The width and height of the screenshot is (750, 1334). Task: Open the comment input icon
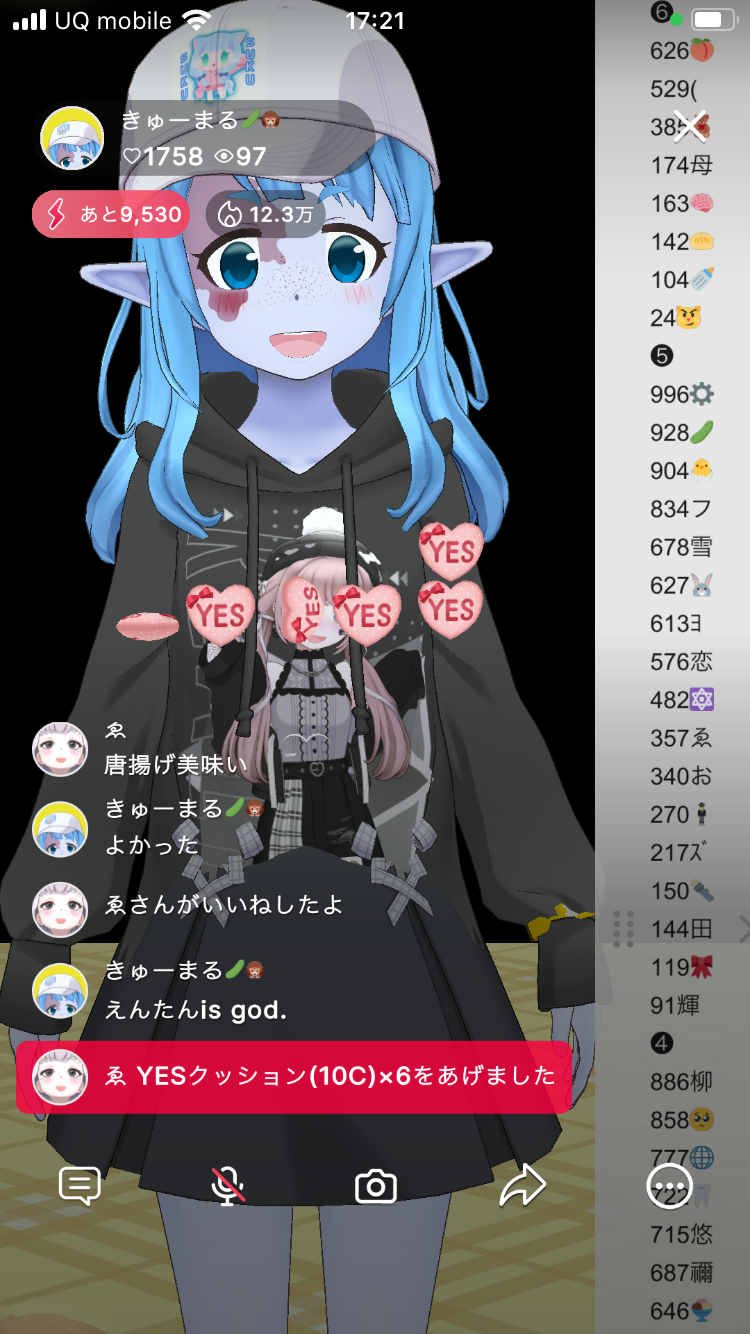click(x=80, y=1186)
